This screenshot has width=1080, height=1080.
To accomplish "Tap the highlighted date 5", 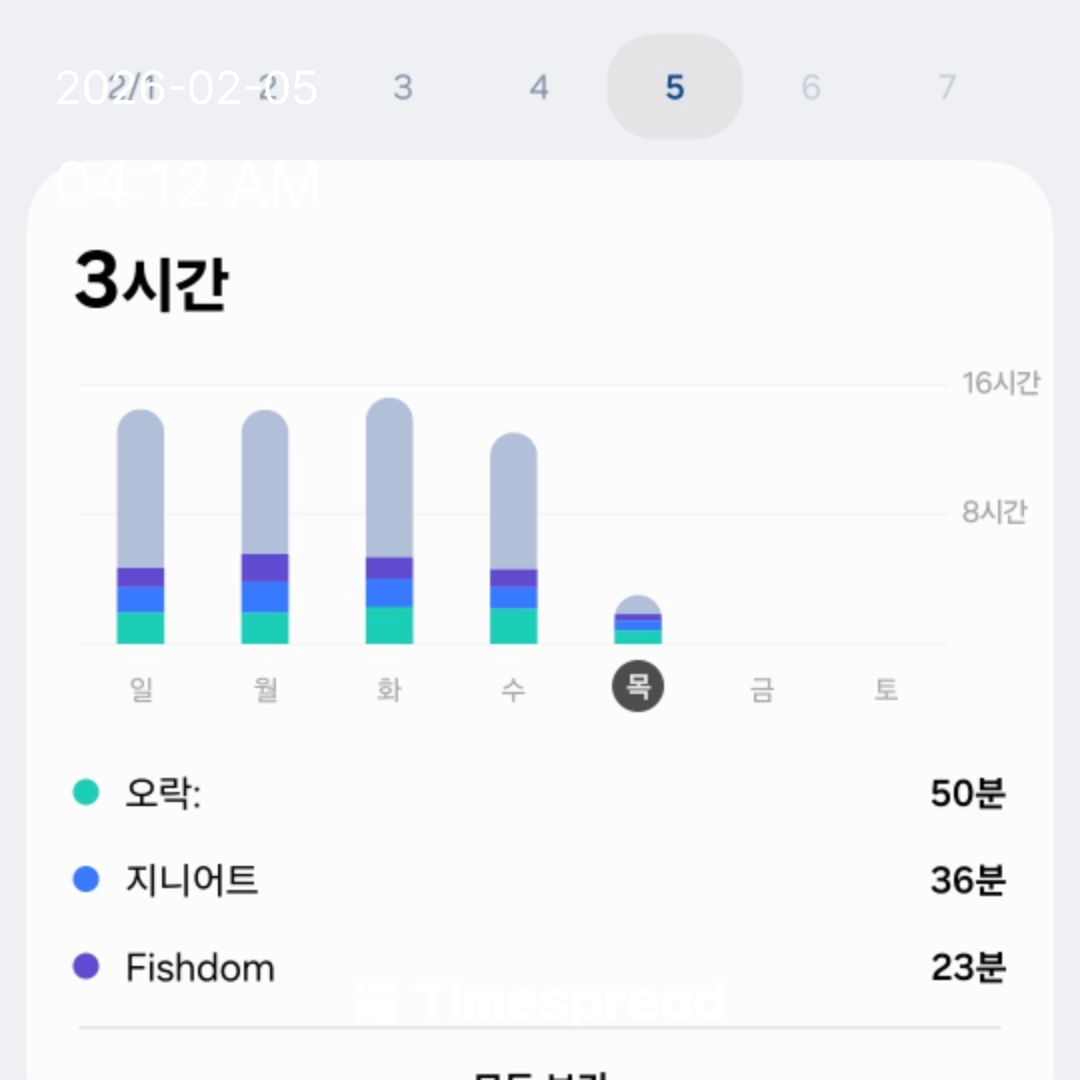I will click(675, 88).
